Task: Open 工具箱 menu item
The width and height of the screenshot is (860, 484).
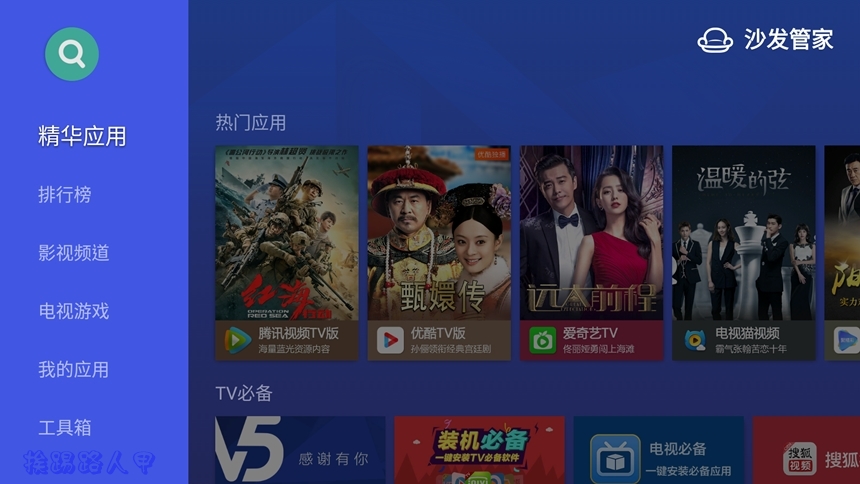Action: (65, 427)
